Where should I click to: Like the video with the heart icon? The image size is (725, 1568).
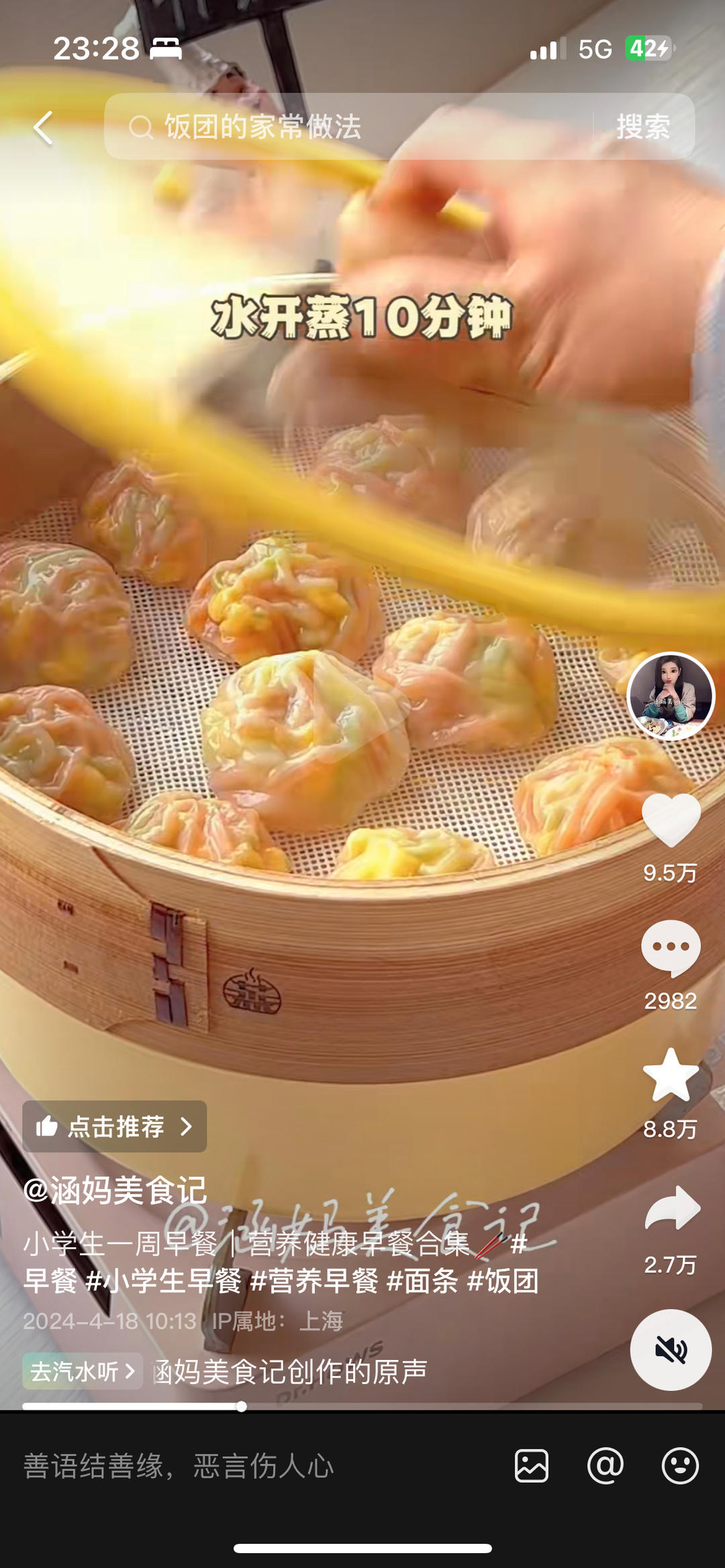(x=671, y=820)
